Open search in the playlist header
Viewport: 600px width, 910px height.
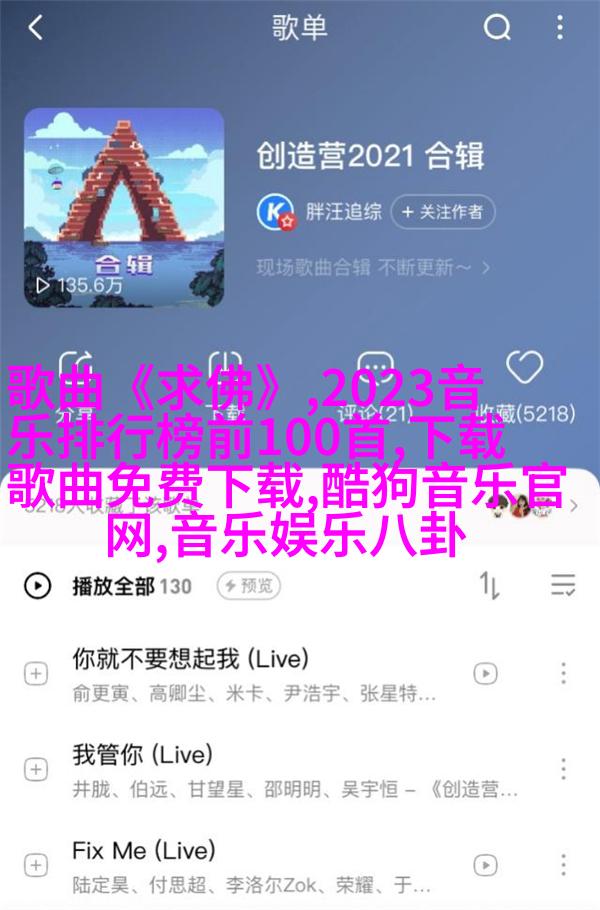click(497, 29)
